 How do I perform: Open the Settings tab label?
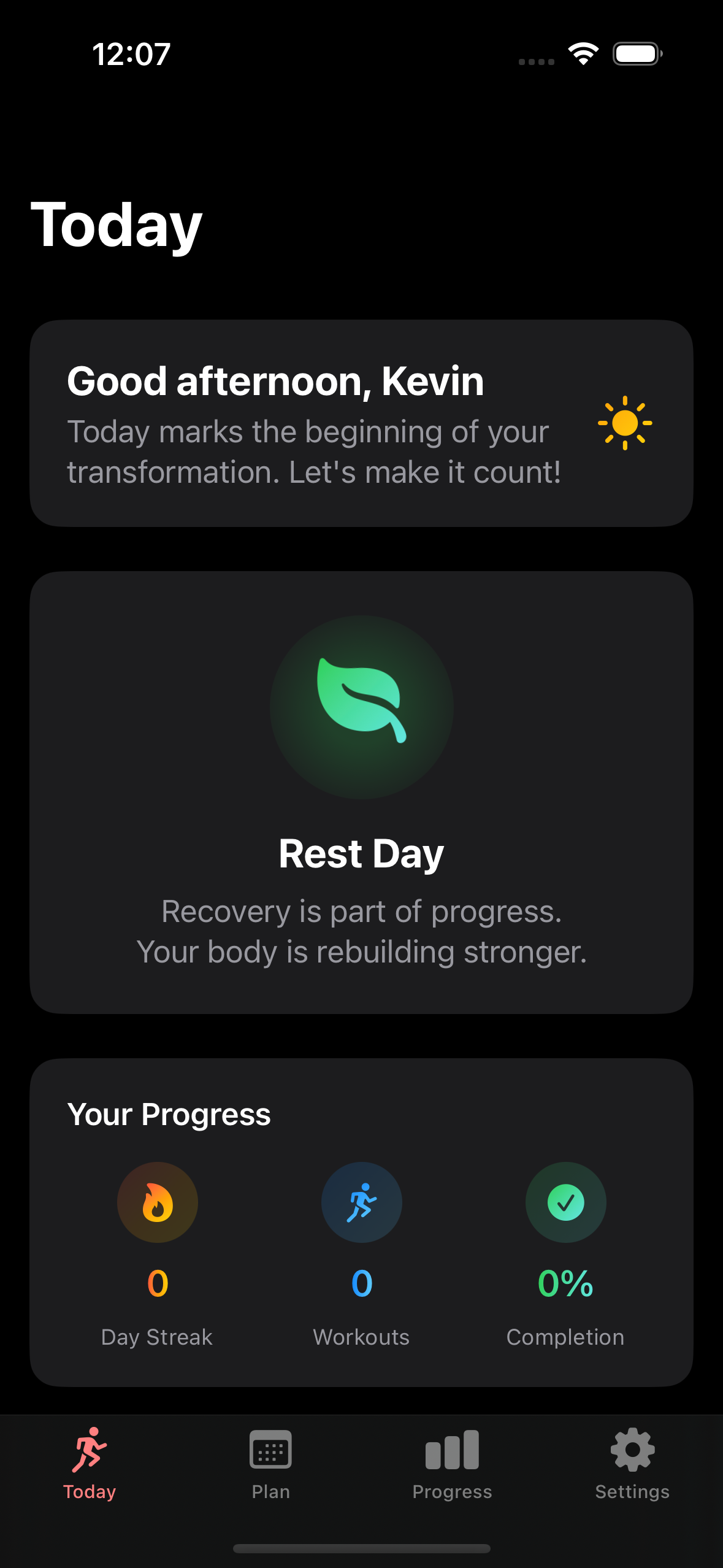tap(632, 1493)
